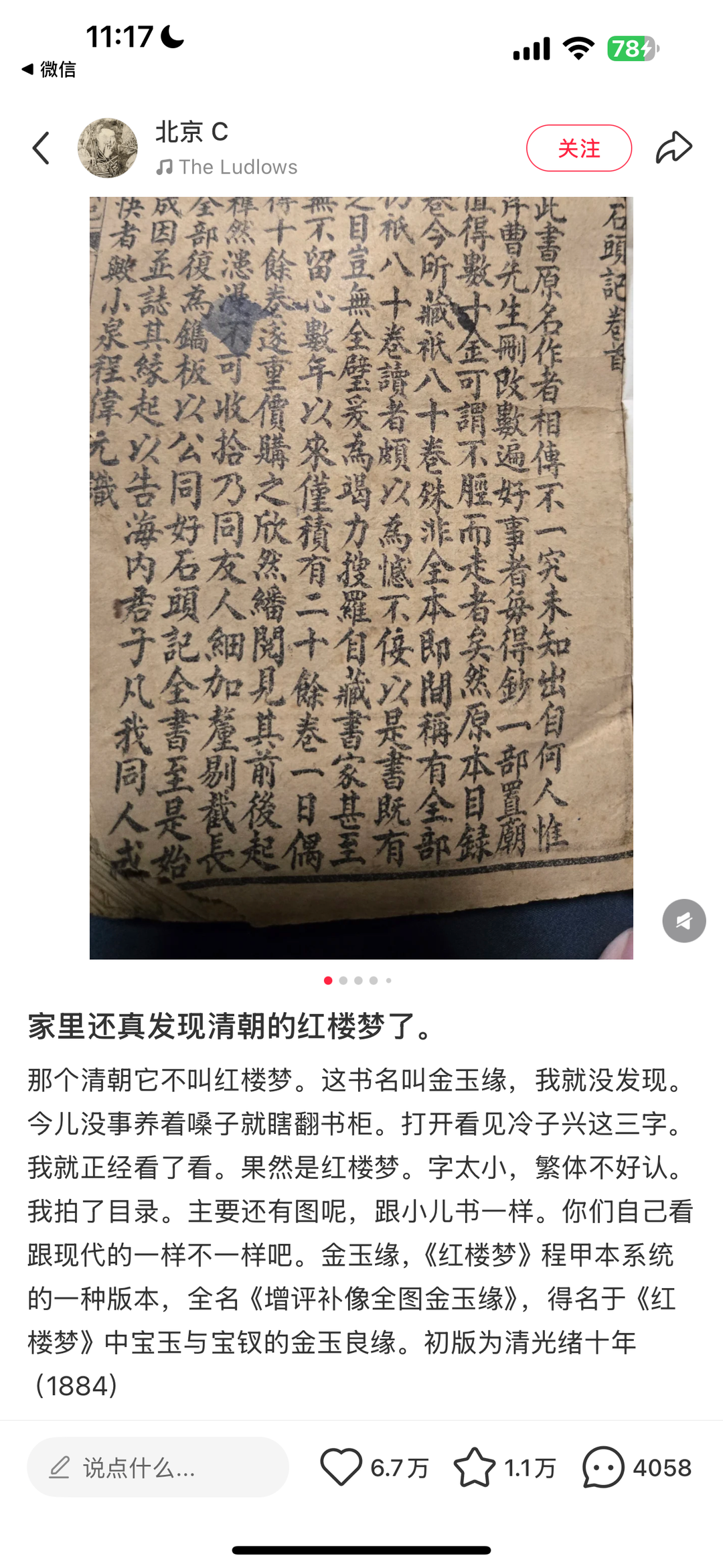Screen dimensions: 723x1568
Task: Open the old book photo fullscreen
Action: click(361, 577)
